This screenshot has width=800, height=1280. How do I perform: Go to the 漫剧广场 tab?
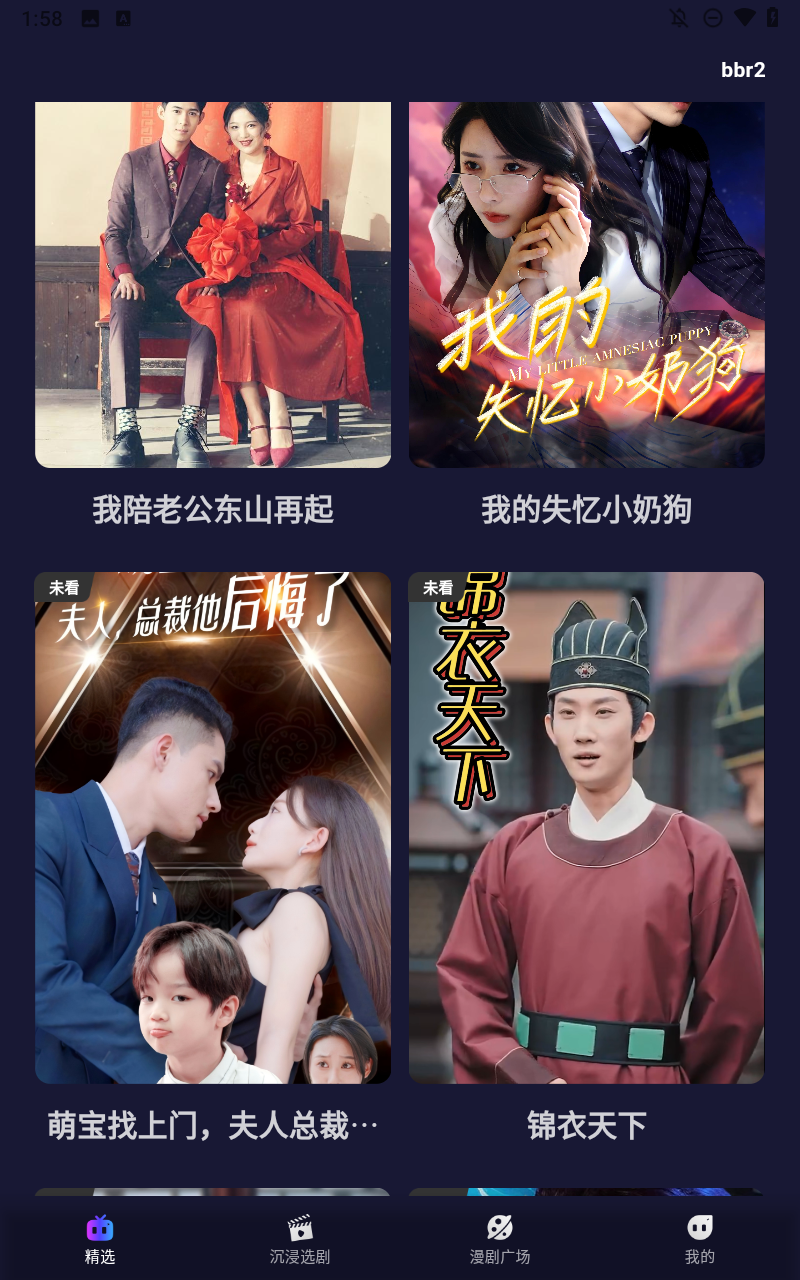tap(500, 1239)
